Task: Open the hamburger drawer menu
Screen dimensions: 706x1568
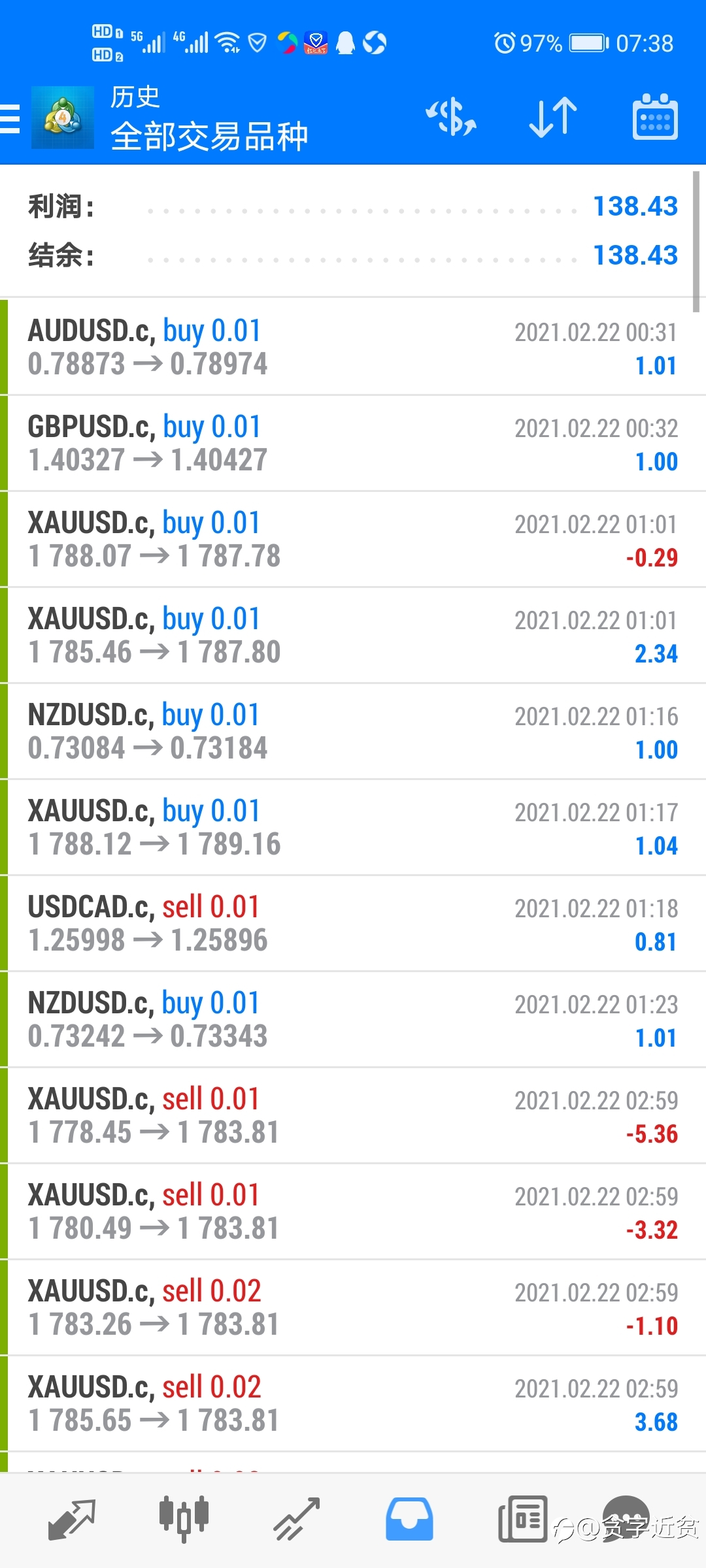Action: (10, 119)
